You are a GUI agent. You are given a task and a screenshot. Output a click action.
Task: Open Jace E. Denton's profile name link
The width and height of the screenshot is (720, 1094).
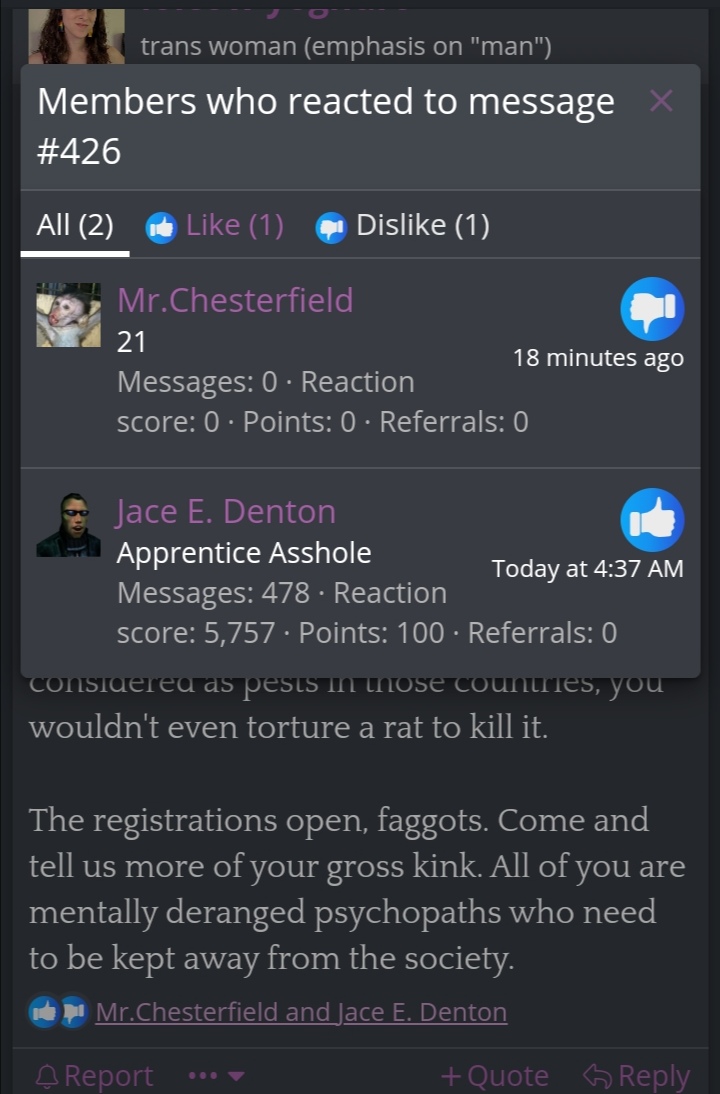(x=226, y=511)
